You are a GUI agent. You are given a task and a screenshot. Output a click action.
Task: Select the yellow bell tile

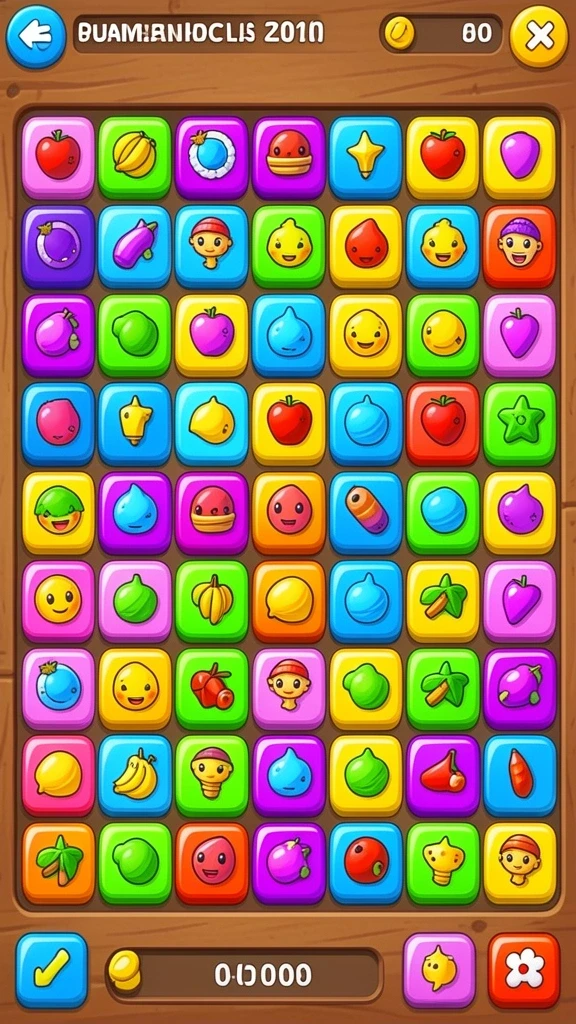click(x=135, y=424)
